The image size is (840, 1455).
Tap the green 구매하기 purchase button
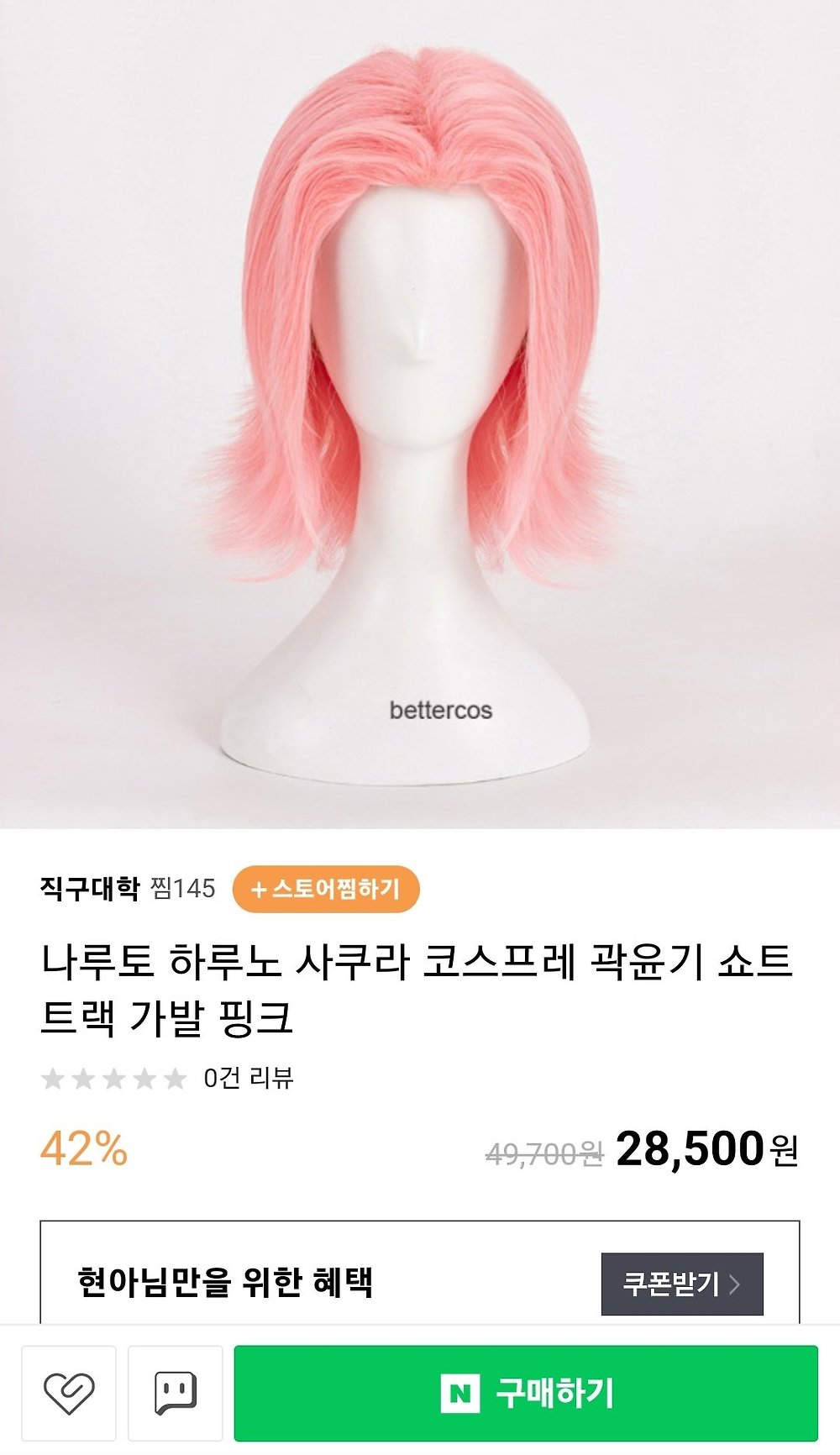coord(526,1393)
